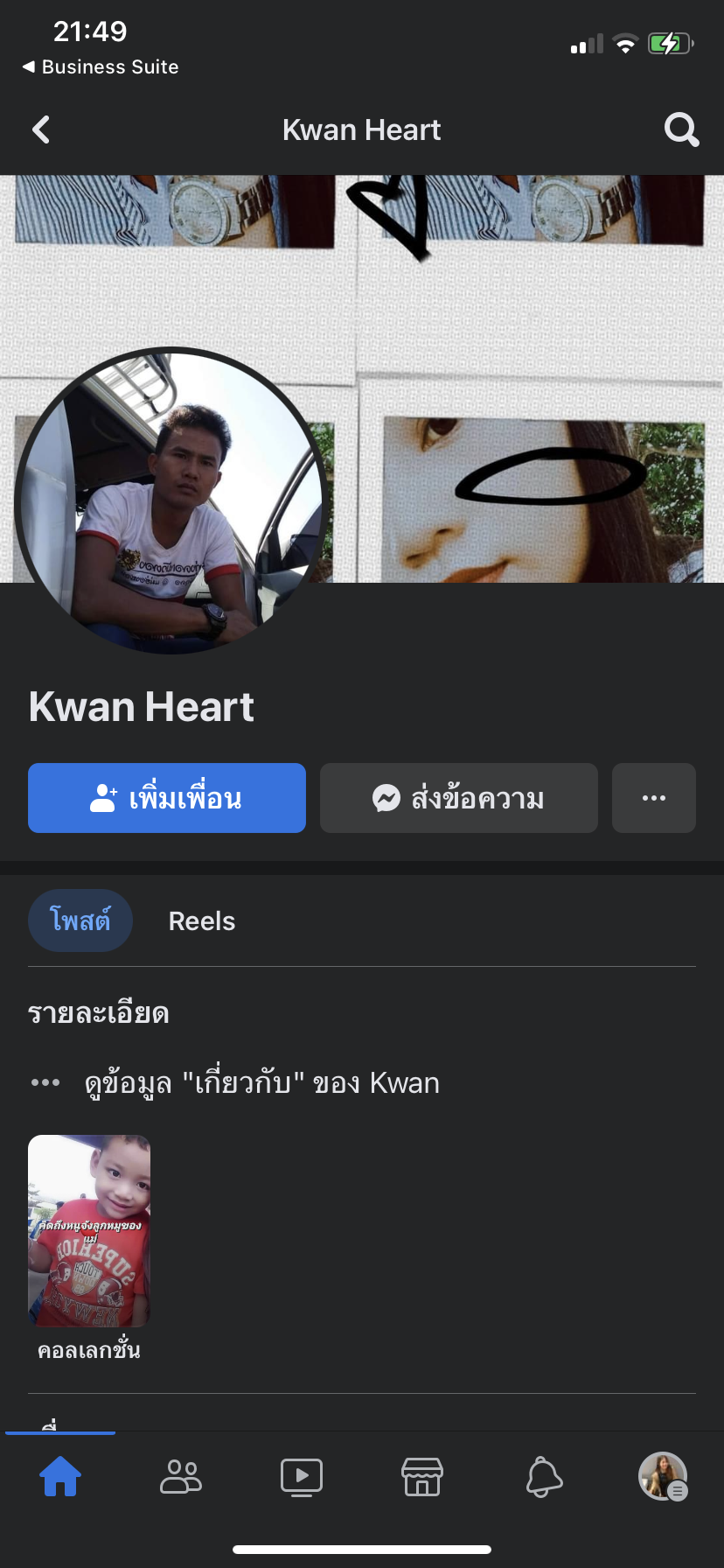The width and height of the screenshot is (724, 1568).
Task: Open the คอลเลกชั่น collection thumbnail
Action: 89,1231
